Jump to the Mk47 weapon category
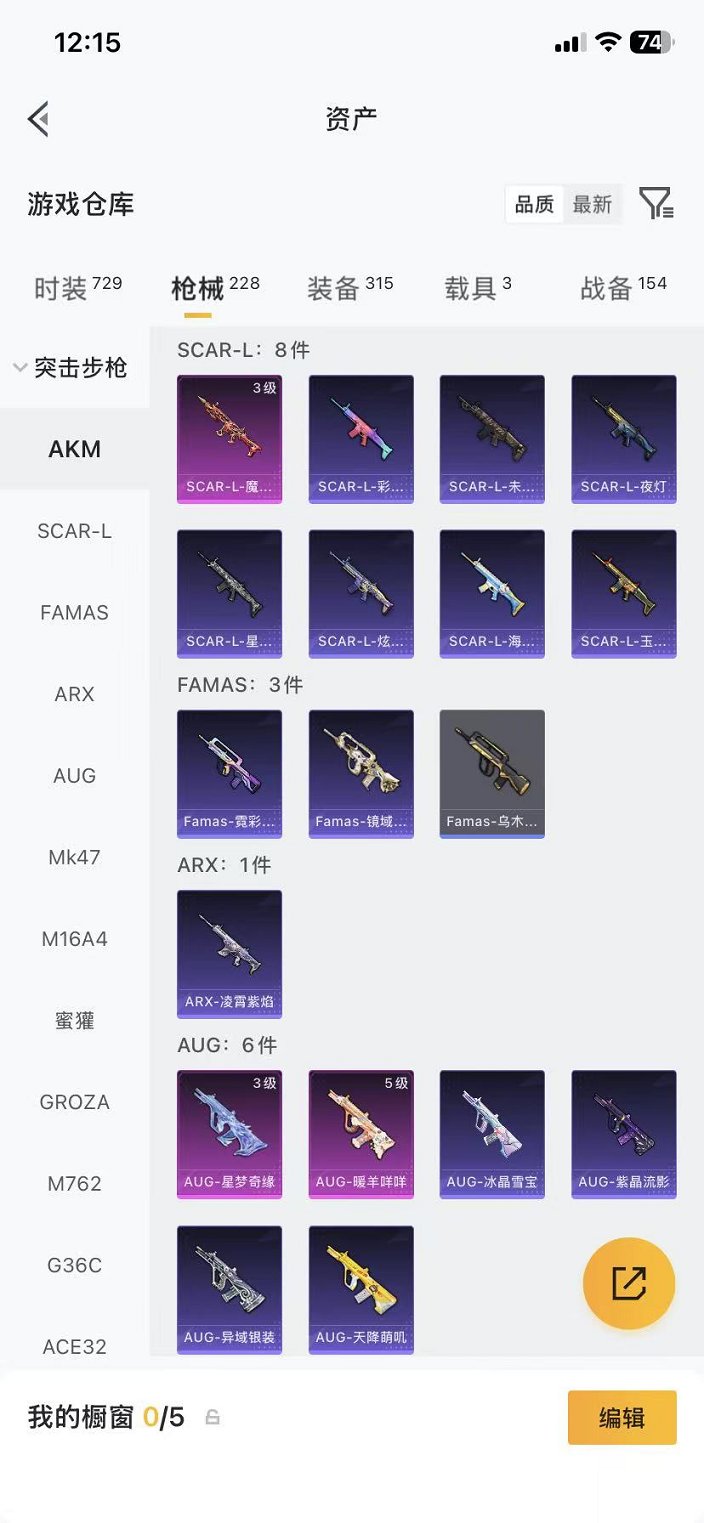The height and width of the screenshot is (1523, 704). (75, 857)
